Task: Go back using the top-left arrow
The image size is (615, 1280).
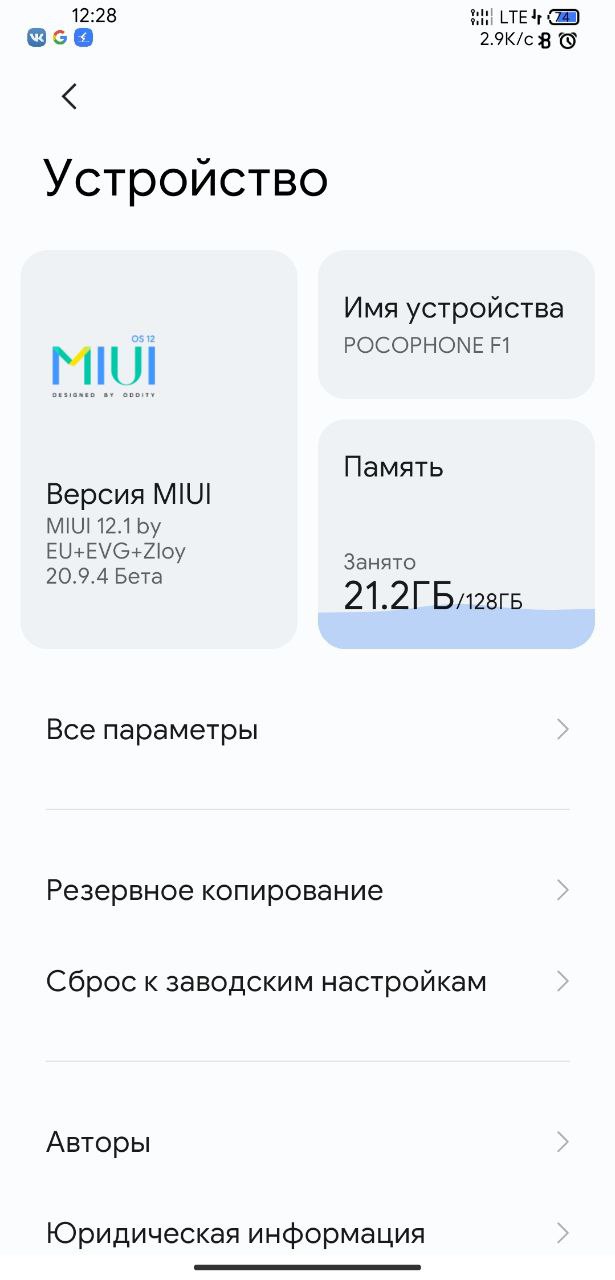Action: (x=68, y=96)
